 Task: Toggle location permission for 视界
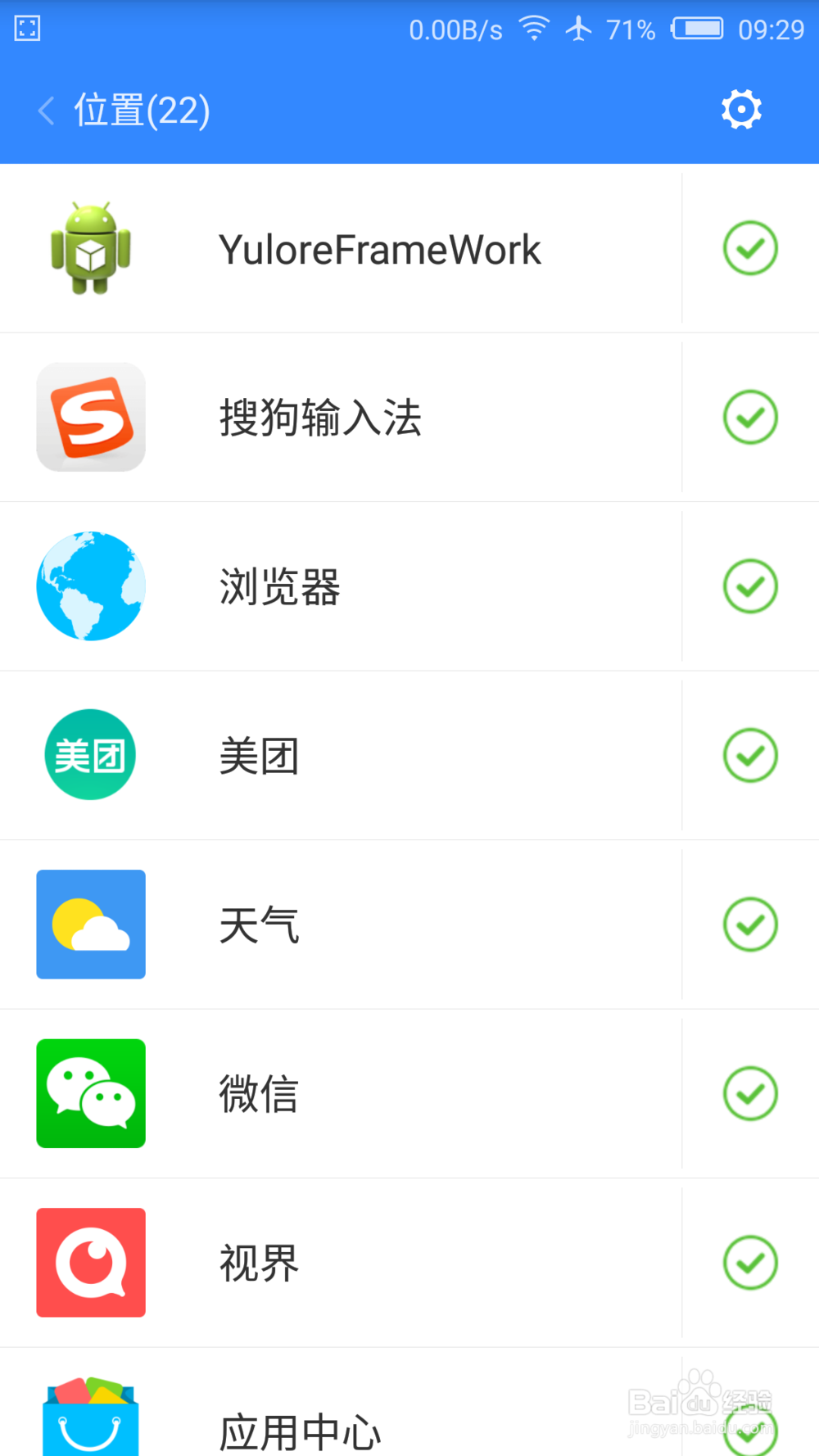(x=749, y=1263)
